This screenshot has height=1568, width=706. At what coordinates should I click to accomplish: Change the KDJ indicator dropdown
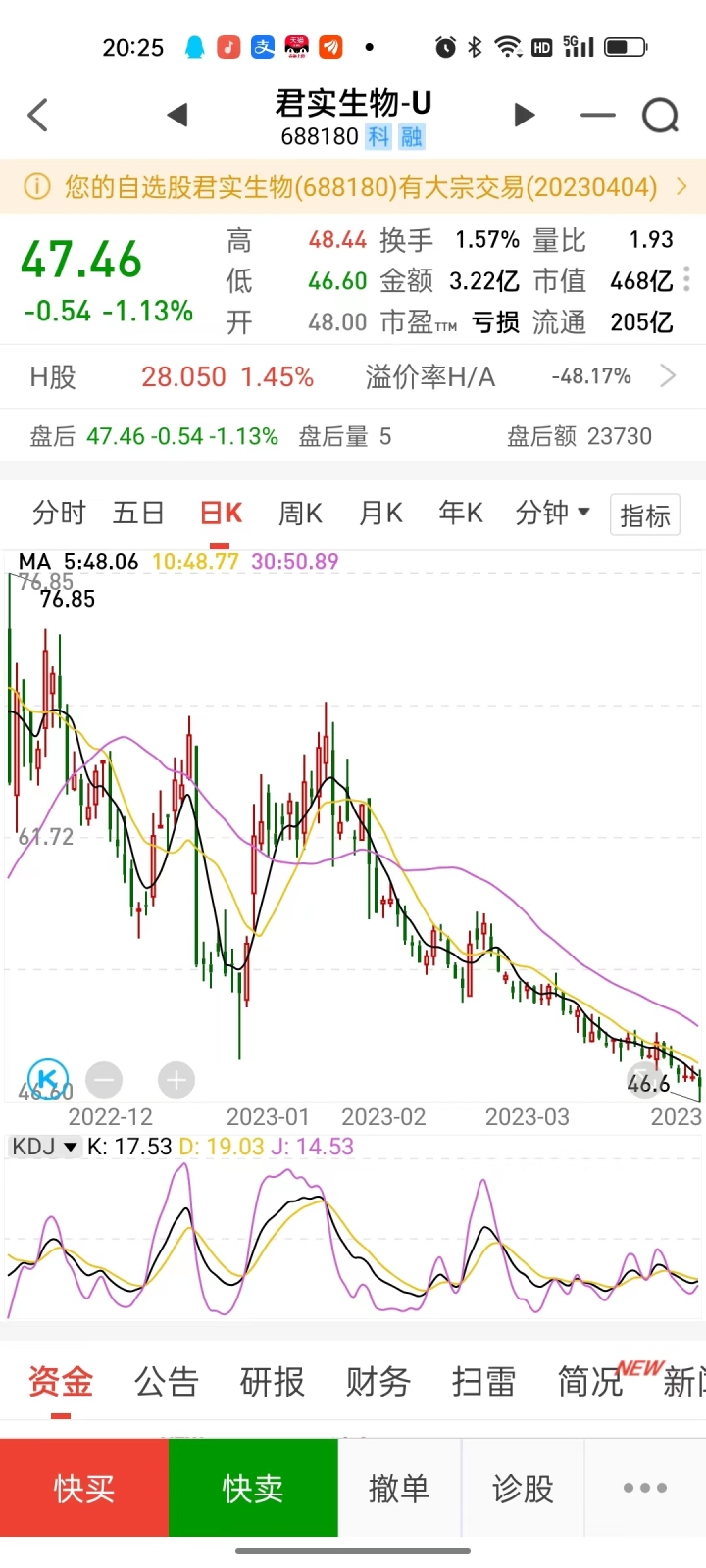tap(44, 1147)
